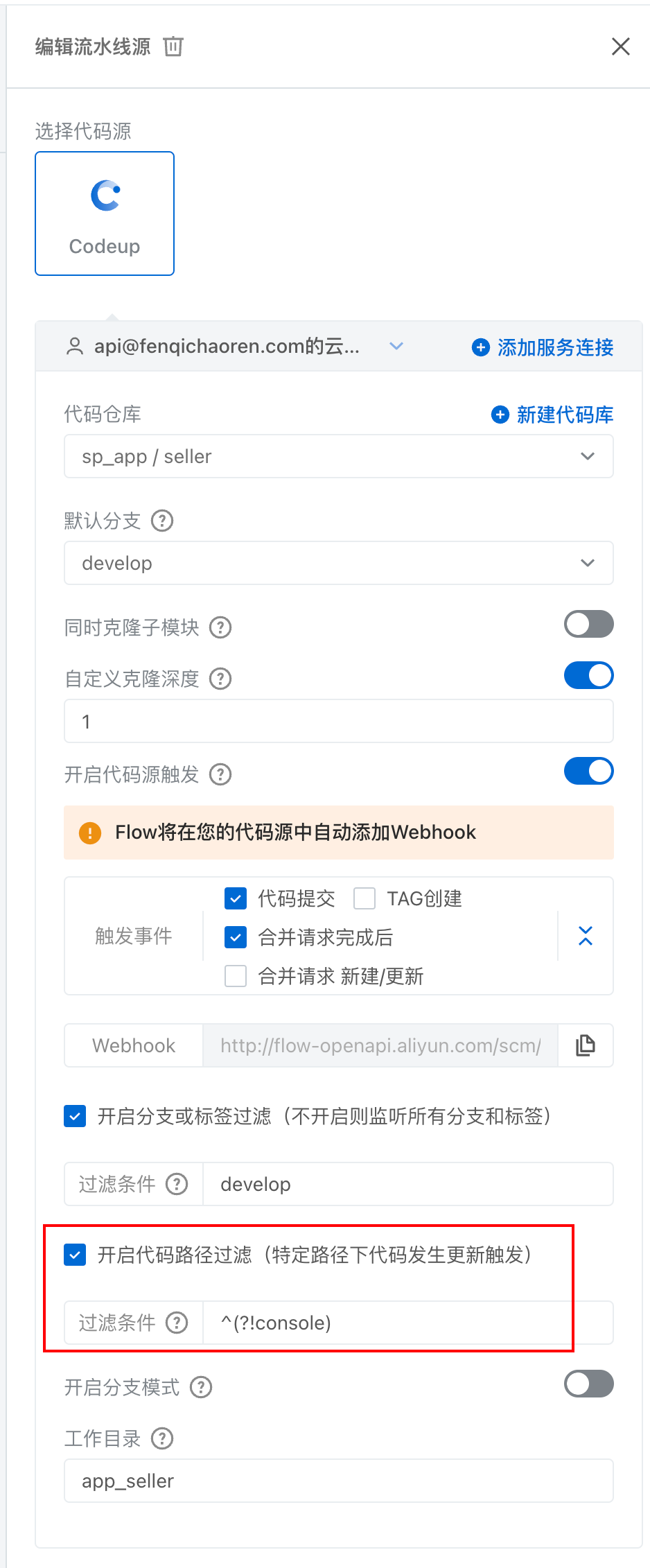Check the 合并请求 新建/更新 checkbox
This screenshot has width=650, height=1568.
(x=236, y=976)
